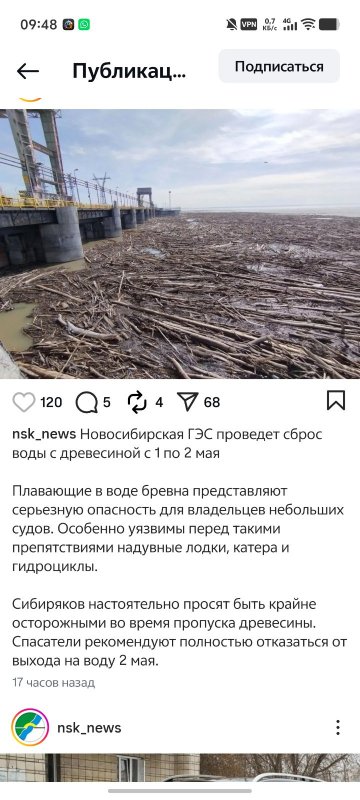Repost the Новосибирская ГЭС publication
Image resolution: width=360 pixels, height=800 pixels.
pos(137,403)
